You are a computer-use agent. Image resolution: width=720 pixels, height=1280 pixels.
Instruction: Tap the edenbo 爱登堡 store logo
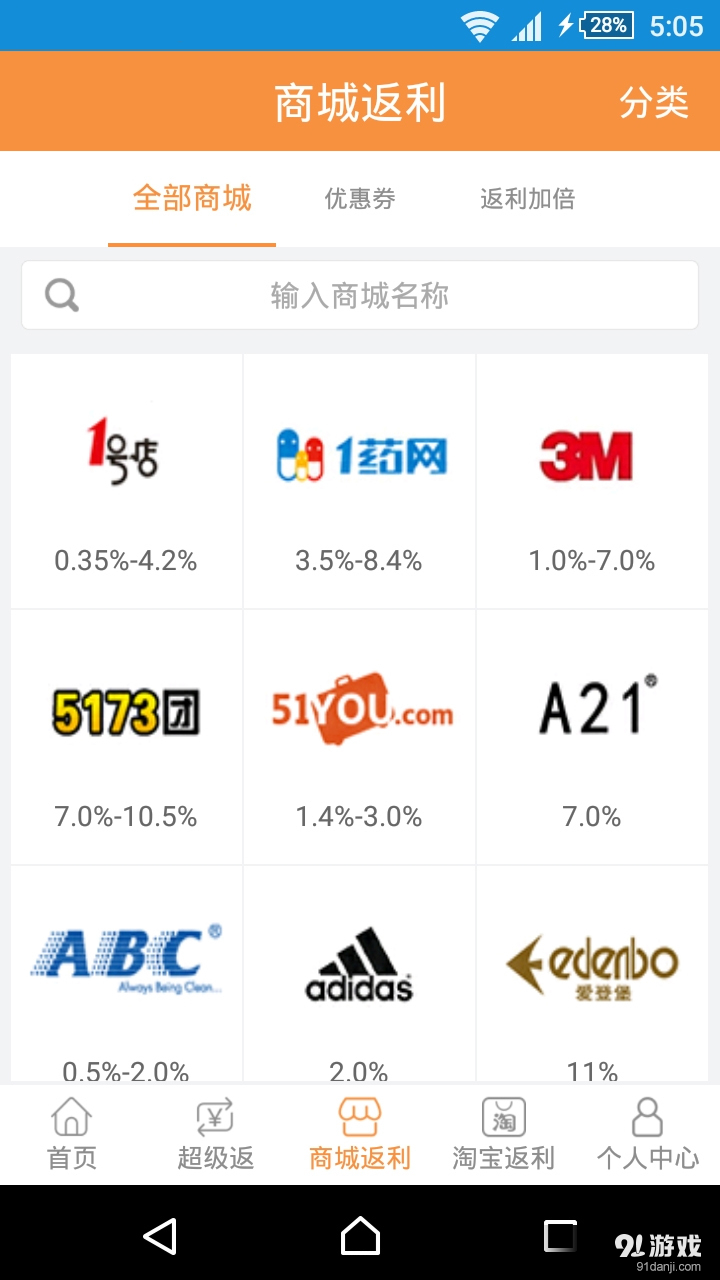pyautogui.click(x=592, y=963)
